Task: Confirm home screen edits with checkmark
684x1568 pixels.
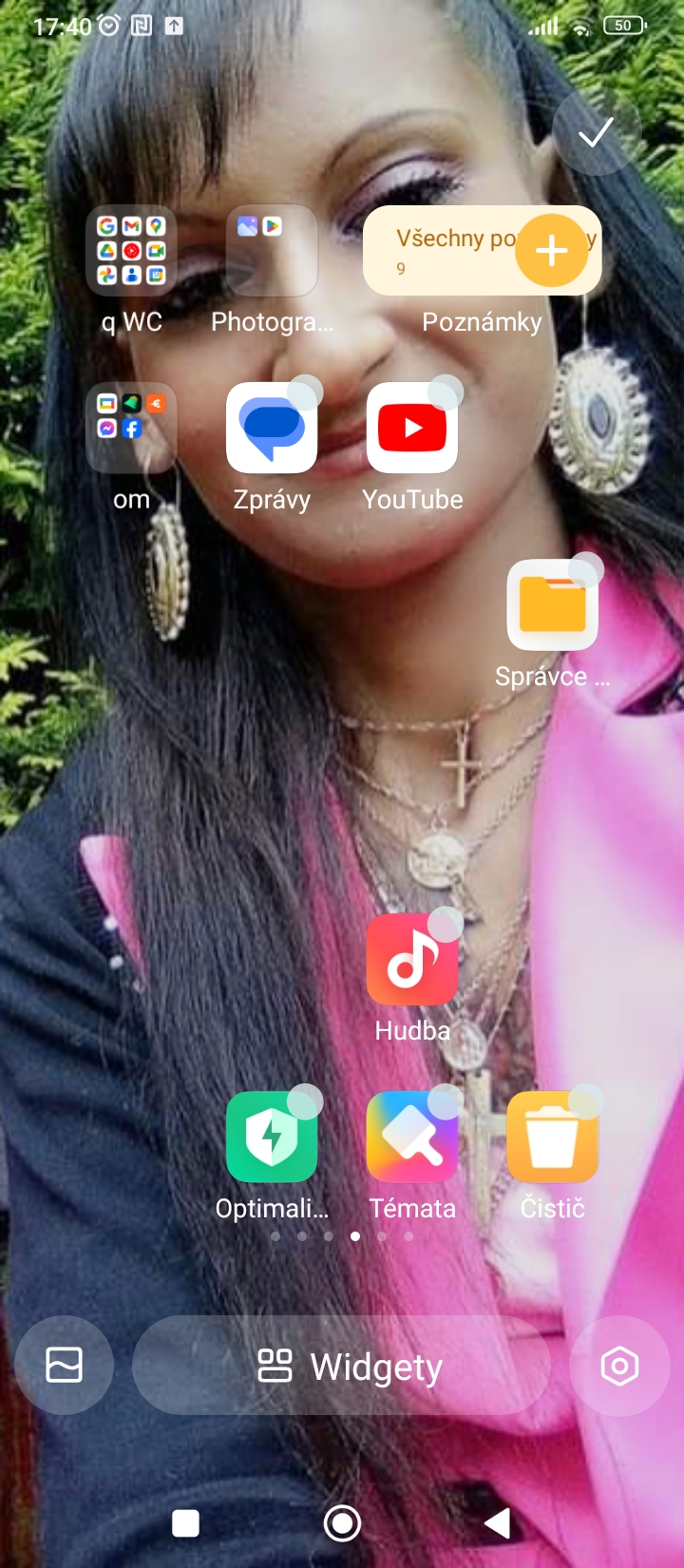Action: (597, 132)
